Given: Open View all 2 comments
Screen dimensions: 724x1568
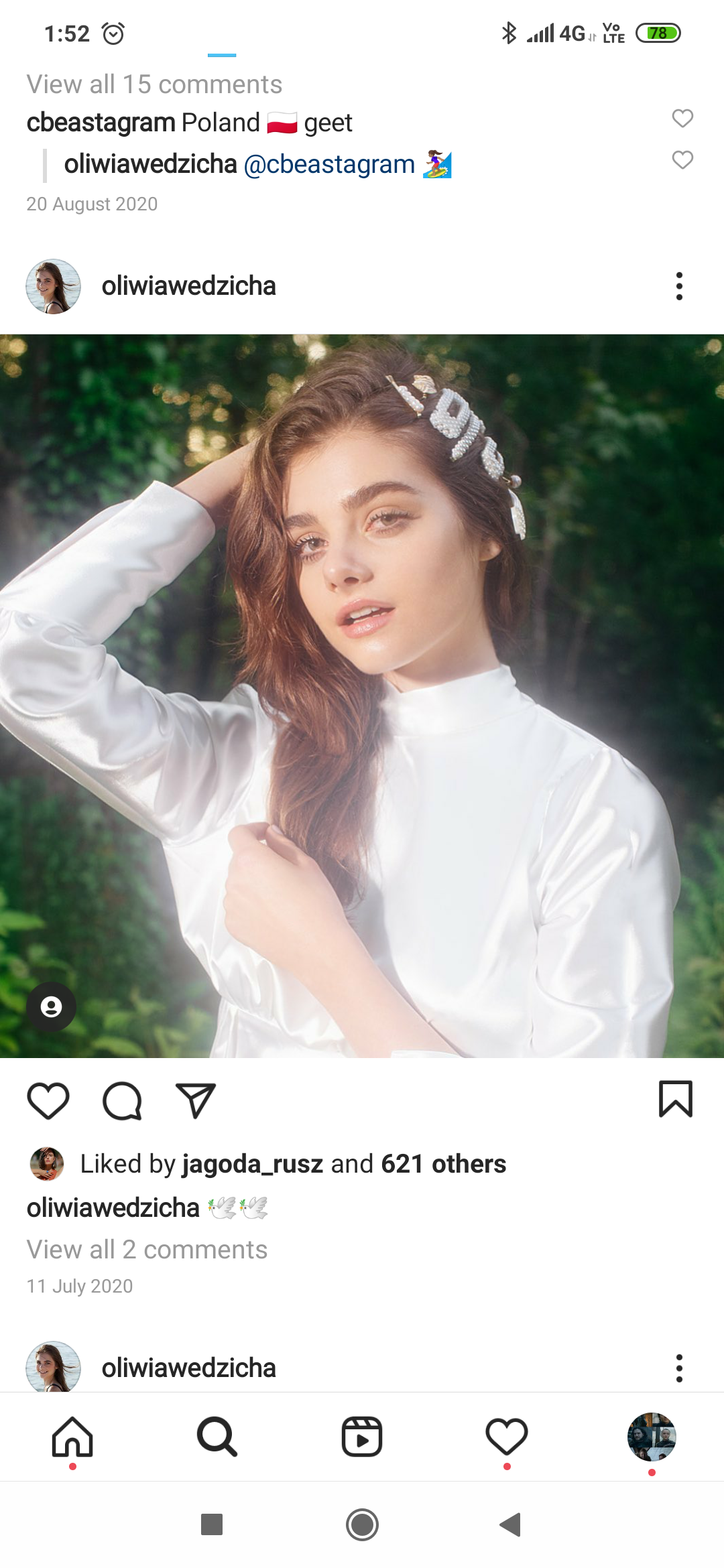Looking at the screenshot, I should click(147, 1250).
